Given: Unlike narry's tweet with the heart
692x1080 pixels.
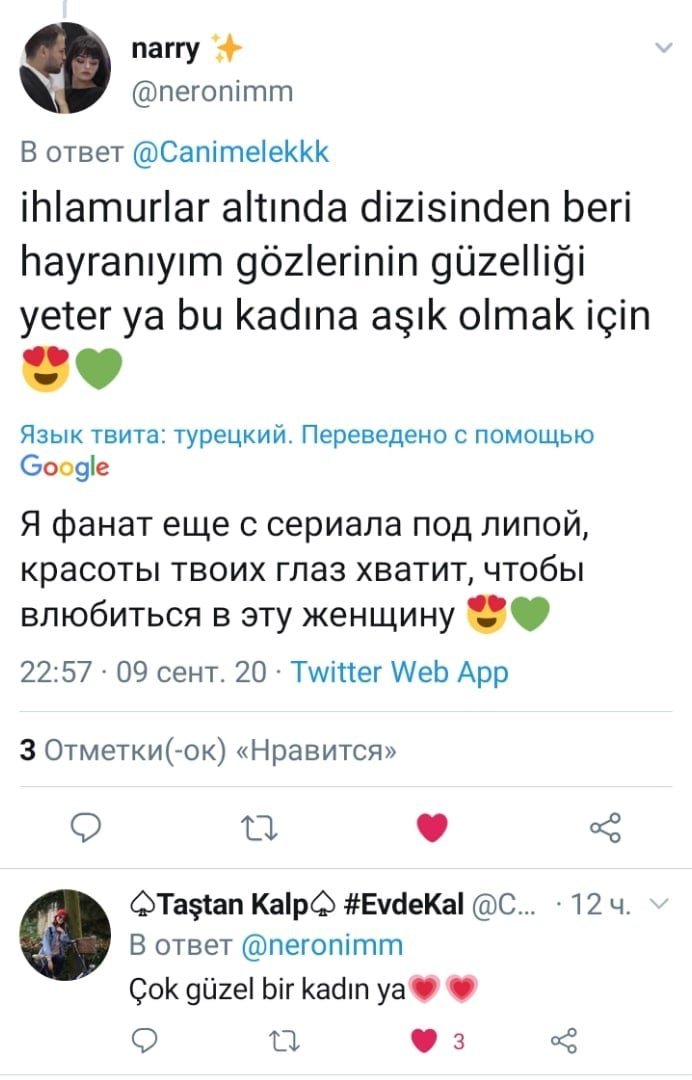Looking at the screenshot, I should pos(432,827).
